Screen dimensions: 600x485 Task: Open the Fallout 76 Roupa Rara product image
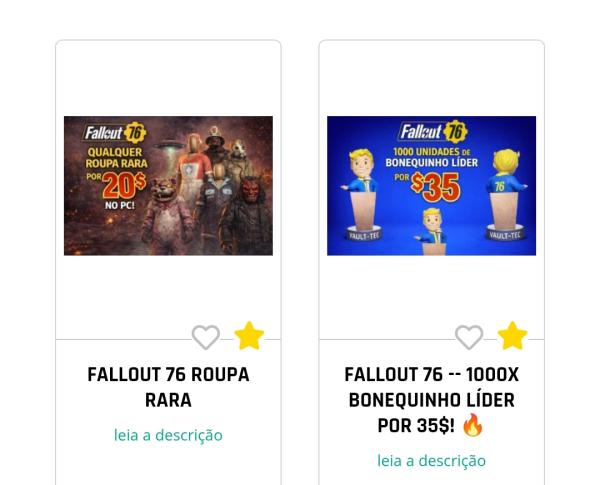coord(168,186)
